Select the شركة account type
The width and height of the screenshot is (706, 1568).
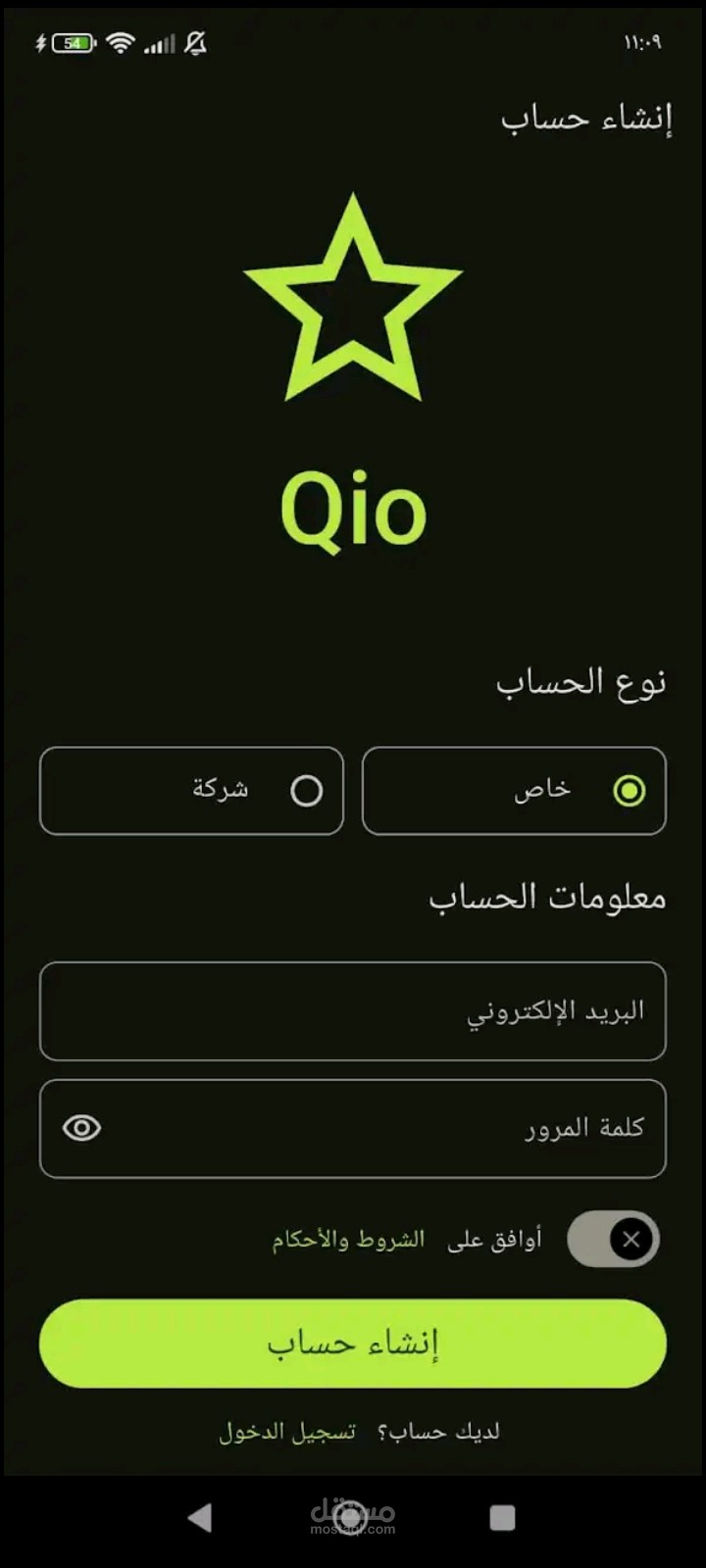coord(191,791)
